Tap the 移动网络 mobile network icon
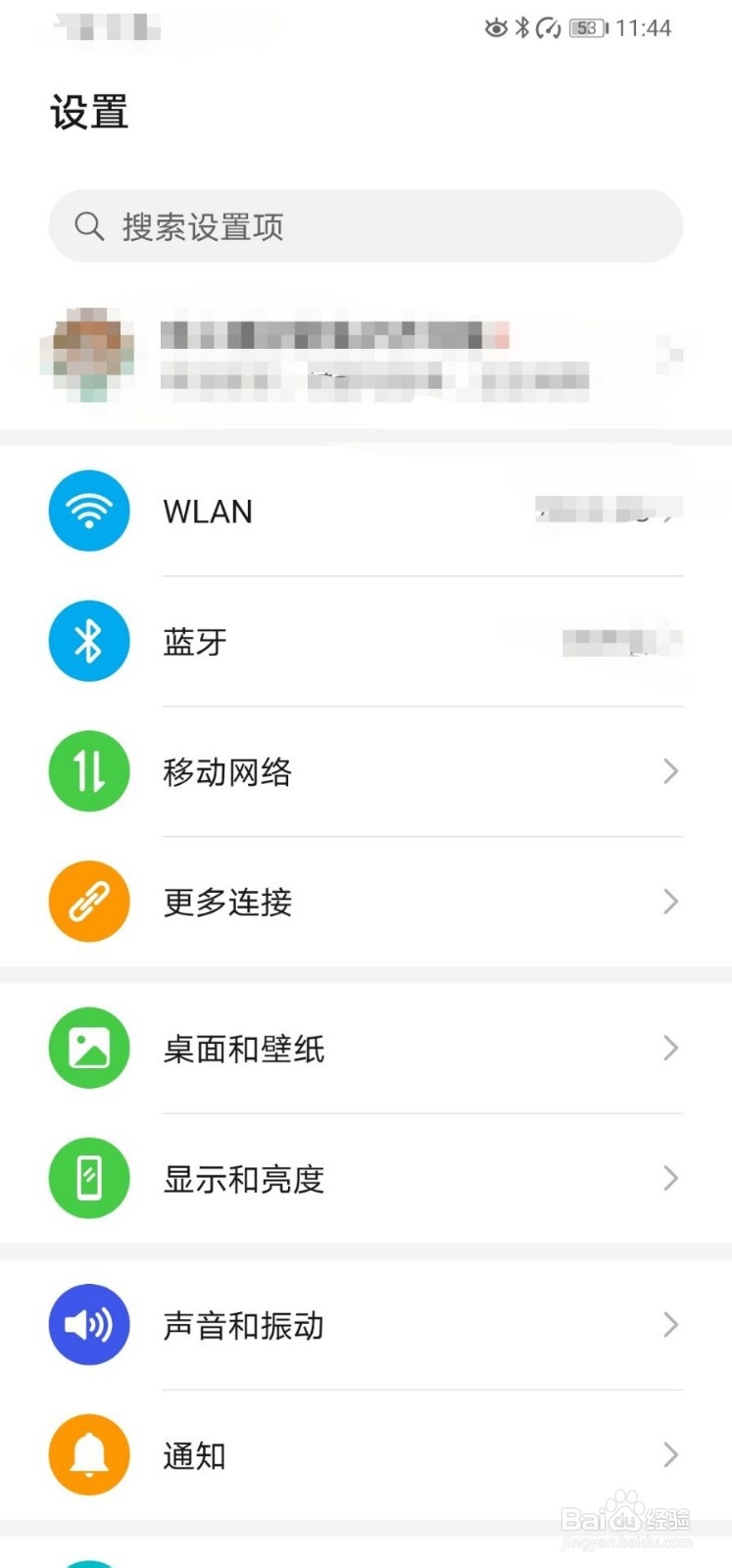 (x=88, y=771)
